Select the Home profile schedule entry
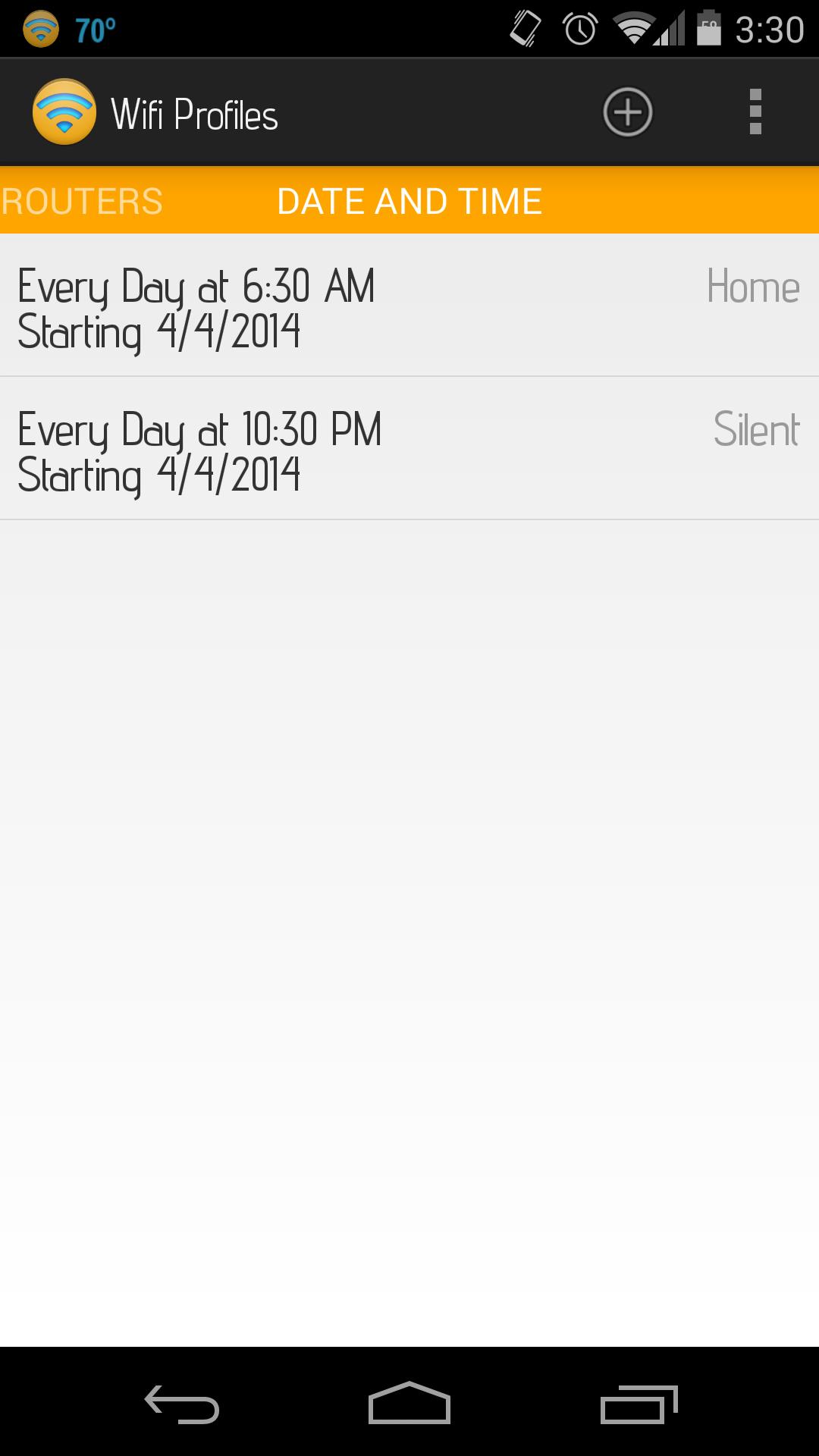Viewport: 819px width, 1456px height. (409, 306)
